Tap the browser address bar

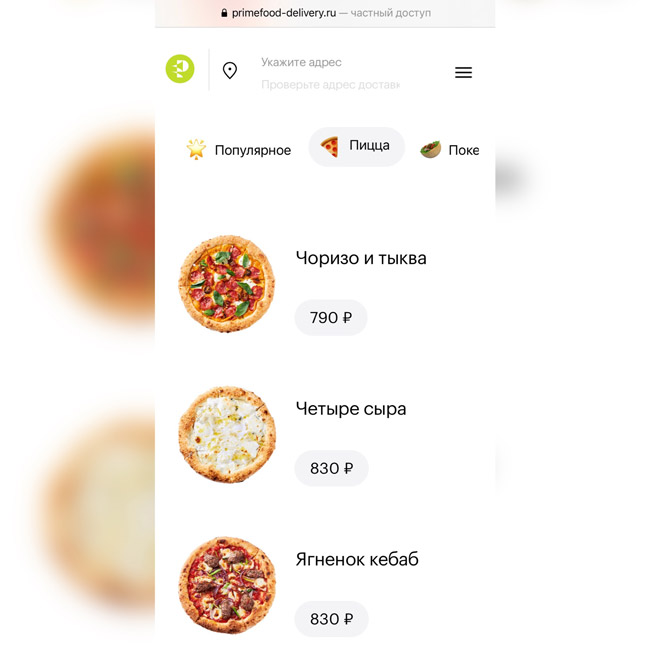(325, 13)
